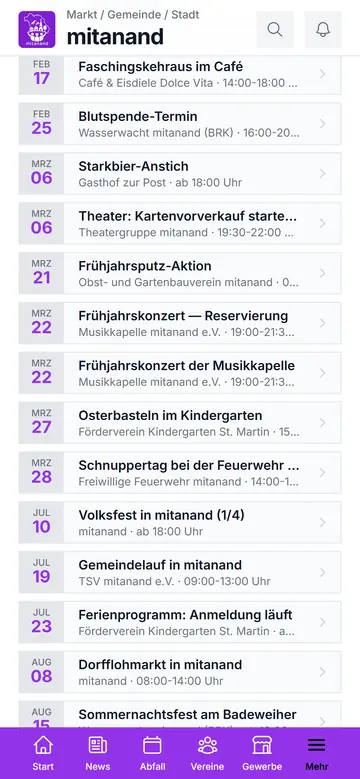Open Dorfflohmarkt in mitanand event

pos(180,672)
